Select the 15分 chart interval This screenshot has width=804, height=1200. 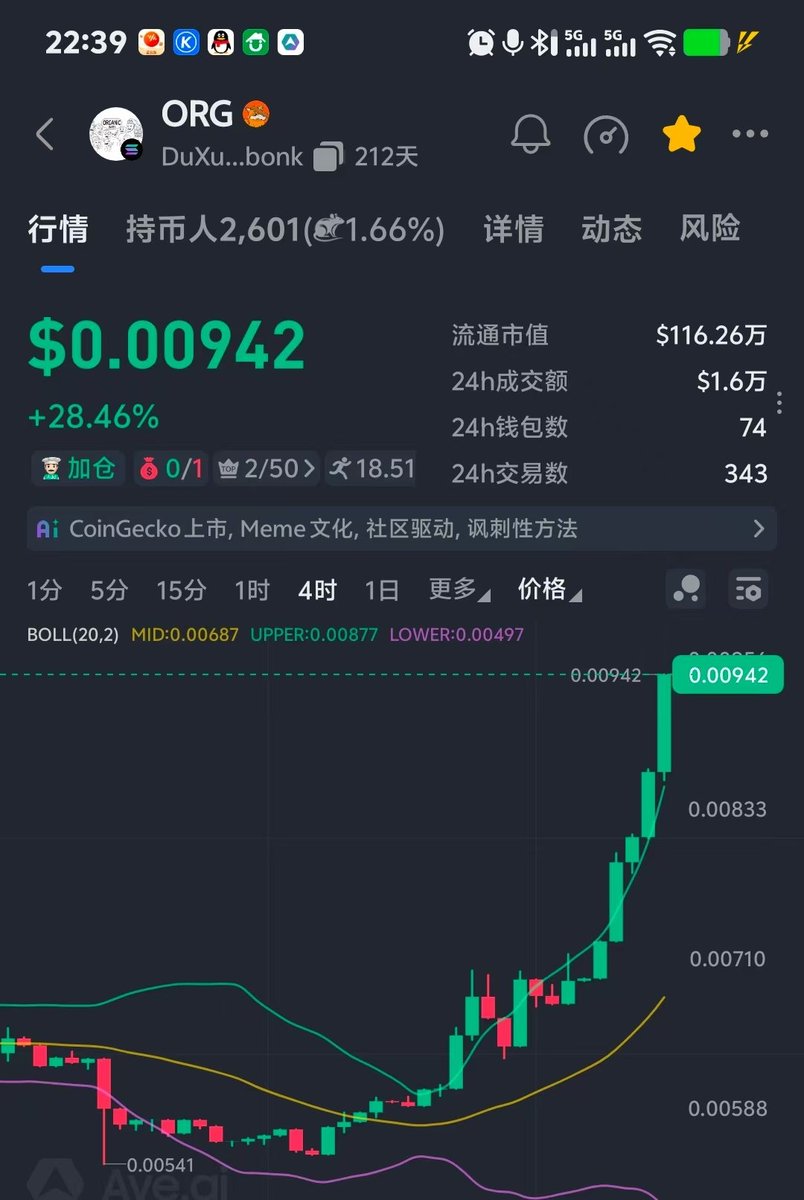click(x=181, y=590)
